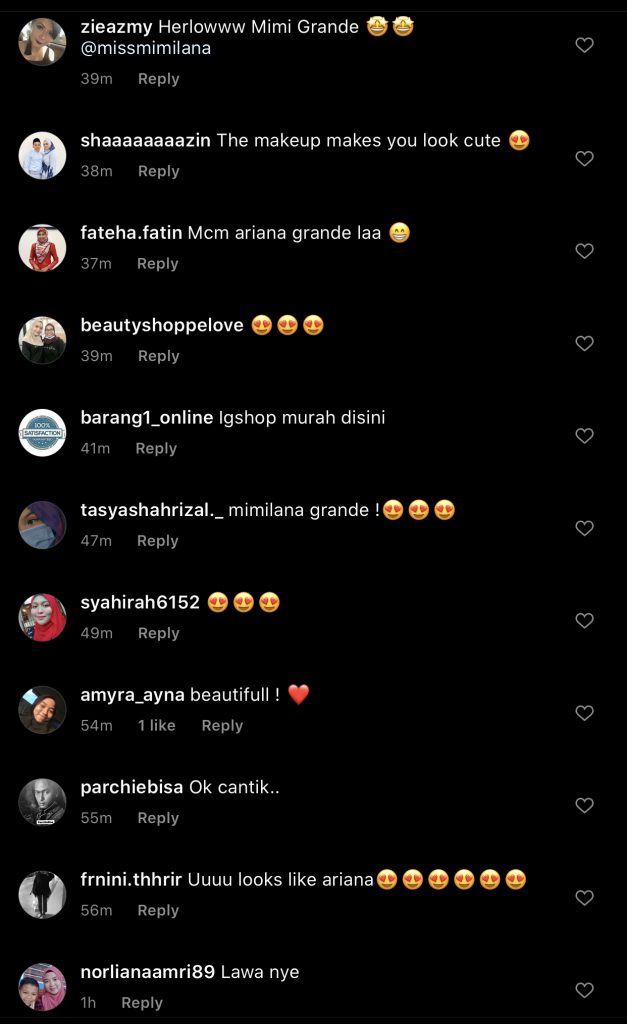
Task: Reply to shaaaaaaaazin
Action: point(158,171)
